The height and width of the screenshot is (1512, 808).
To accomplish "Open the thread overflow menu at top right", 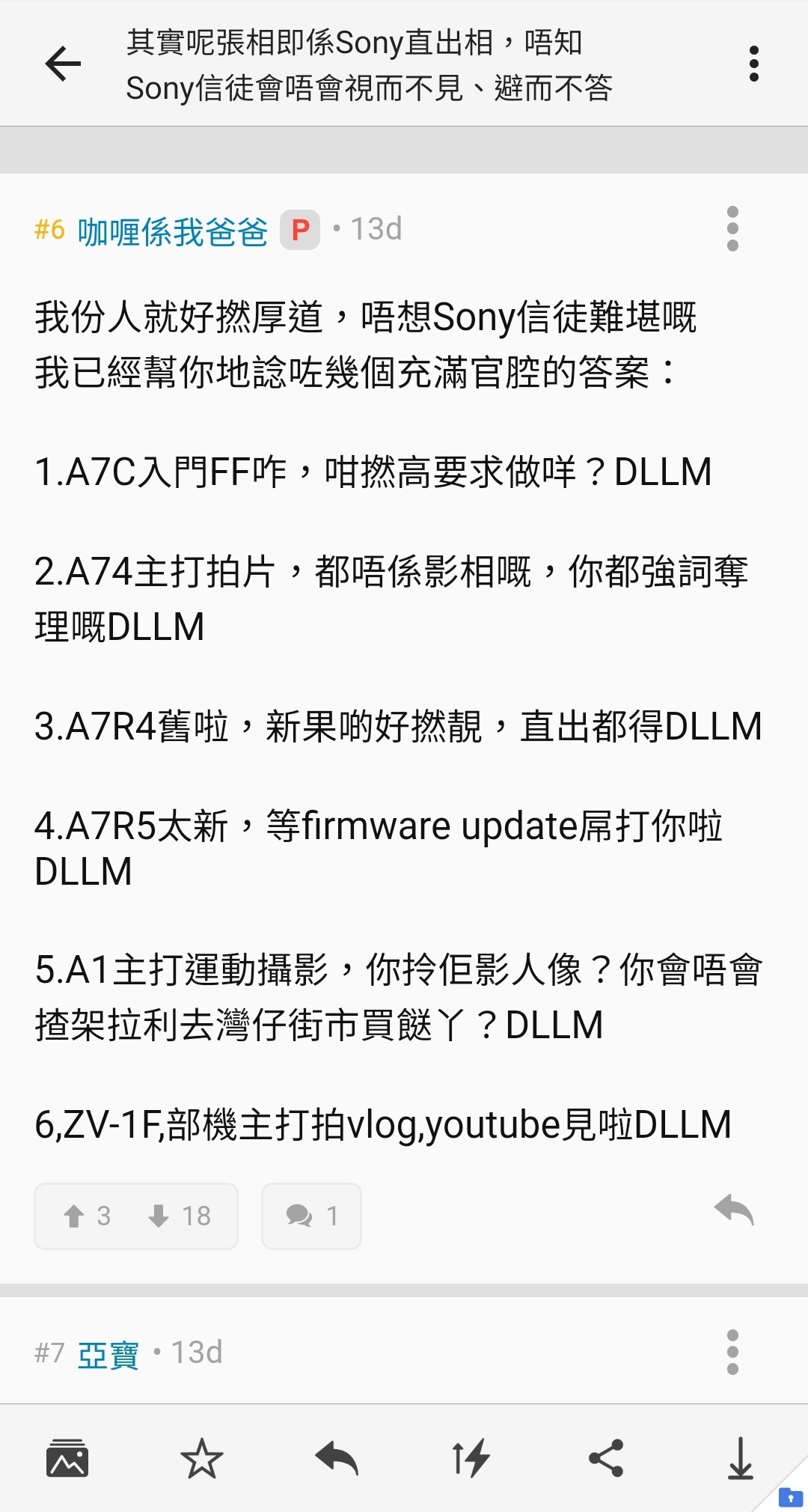I will [x=755, y=64].
